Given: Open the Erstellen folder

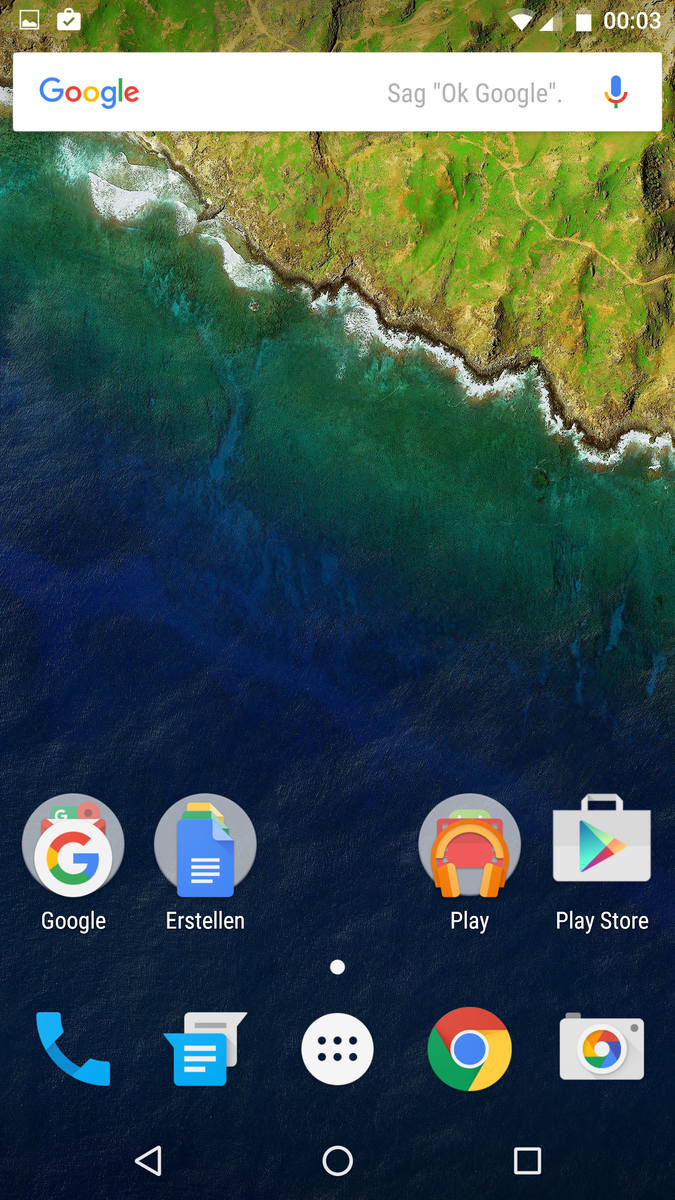Looking at the screenshot, I should click(x=205, y=846).
